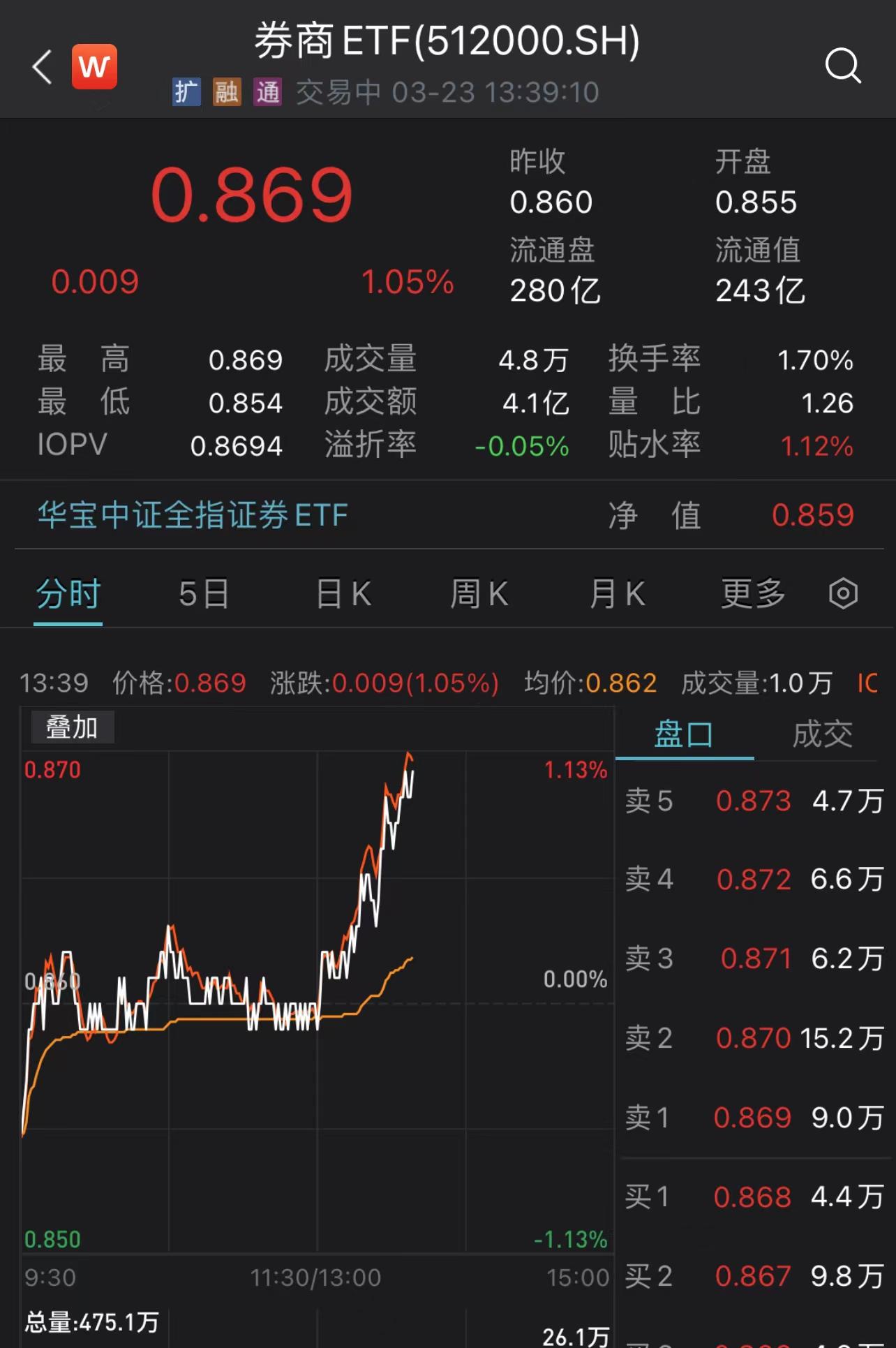Image resolution: width=896 pixels, height=1348 pixels.
Task: Expand the 更多 chart options
Action: [752, 593]
